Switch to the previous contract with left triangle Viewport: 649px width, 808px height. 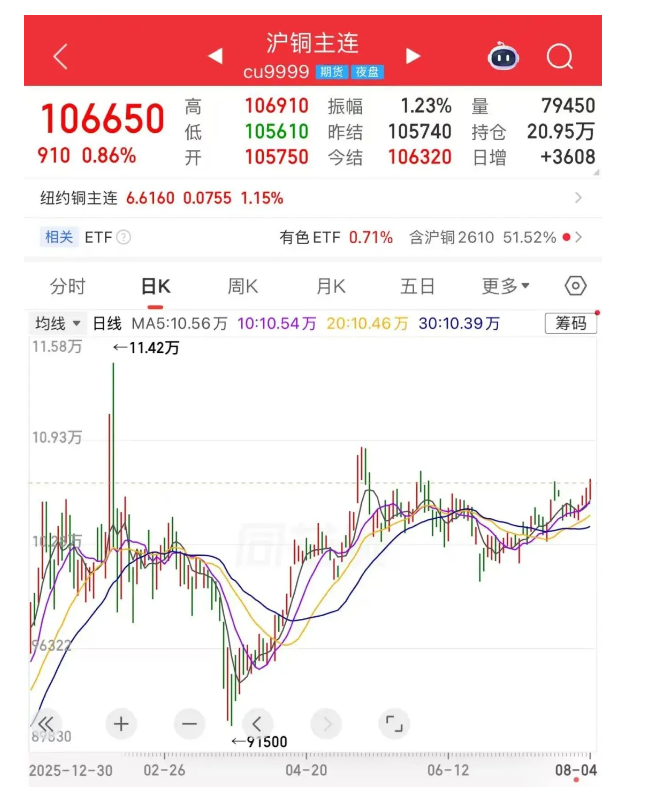215,56
